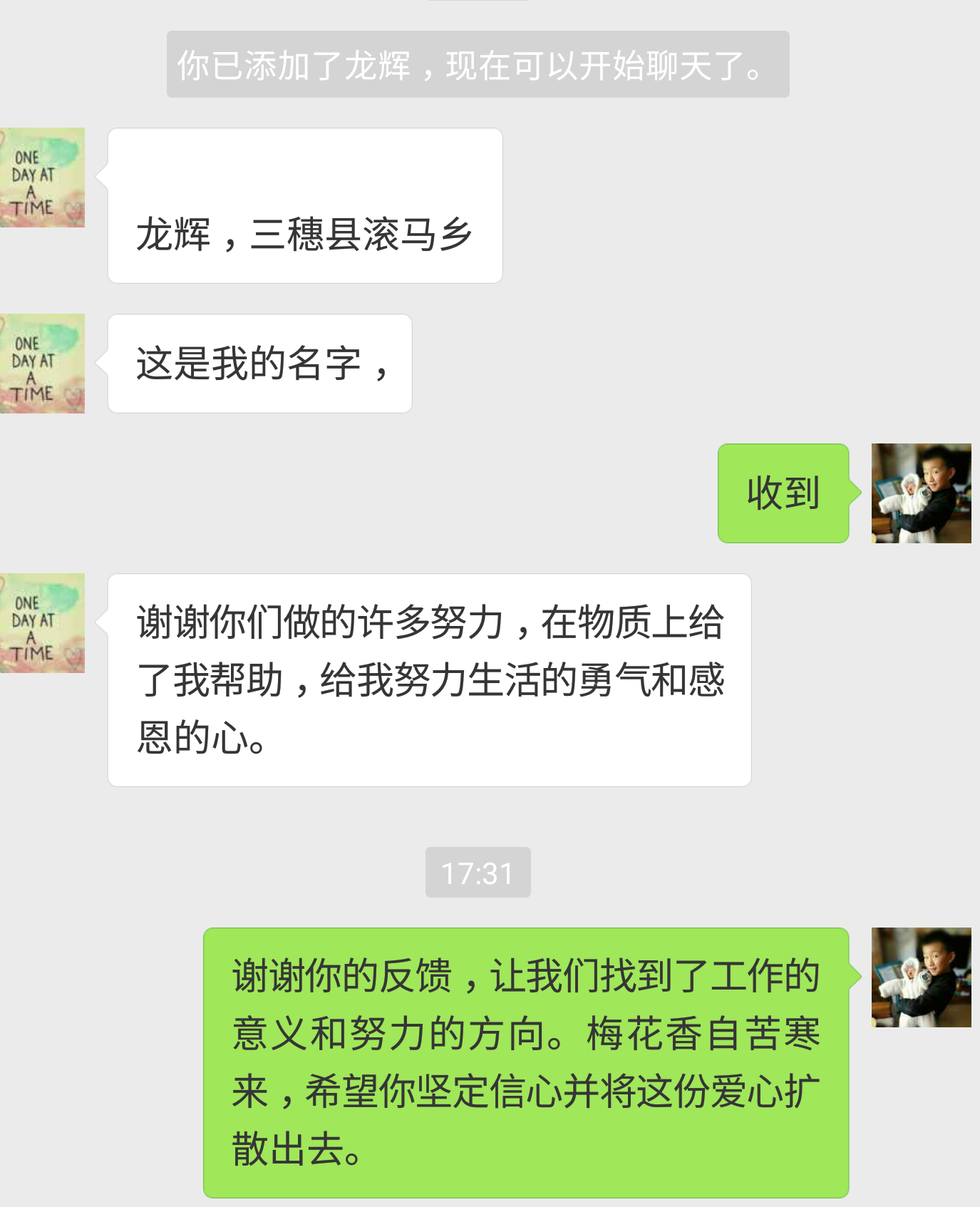
Task: Open sender's avatar beside "龙辉，三穗县滚马乡" message
Action: tap(42, 178)
